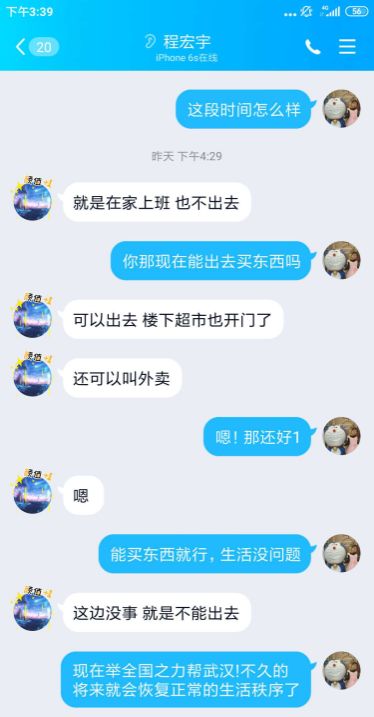Open the chat settings hamburger menu
374x717 pixels.
(x=347, y=47)
